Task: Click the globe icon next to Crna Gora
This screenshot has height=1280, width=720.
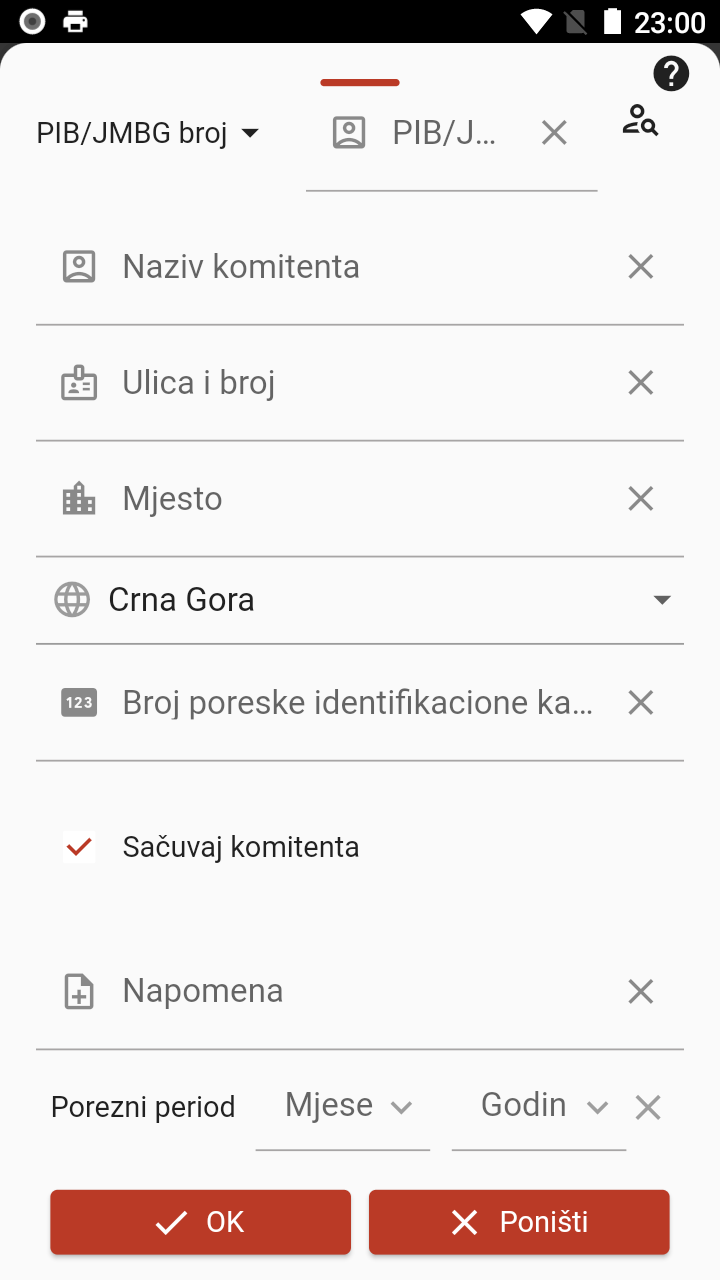Action: point(70,599)
